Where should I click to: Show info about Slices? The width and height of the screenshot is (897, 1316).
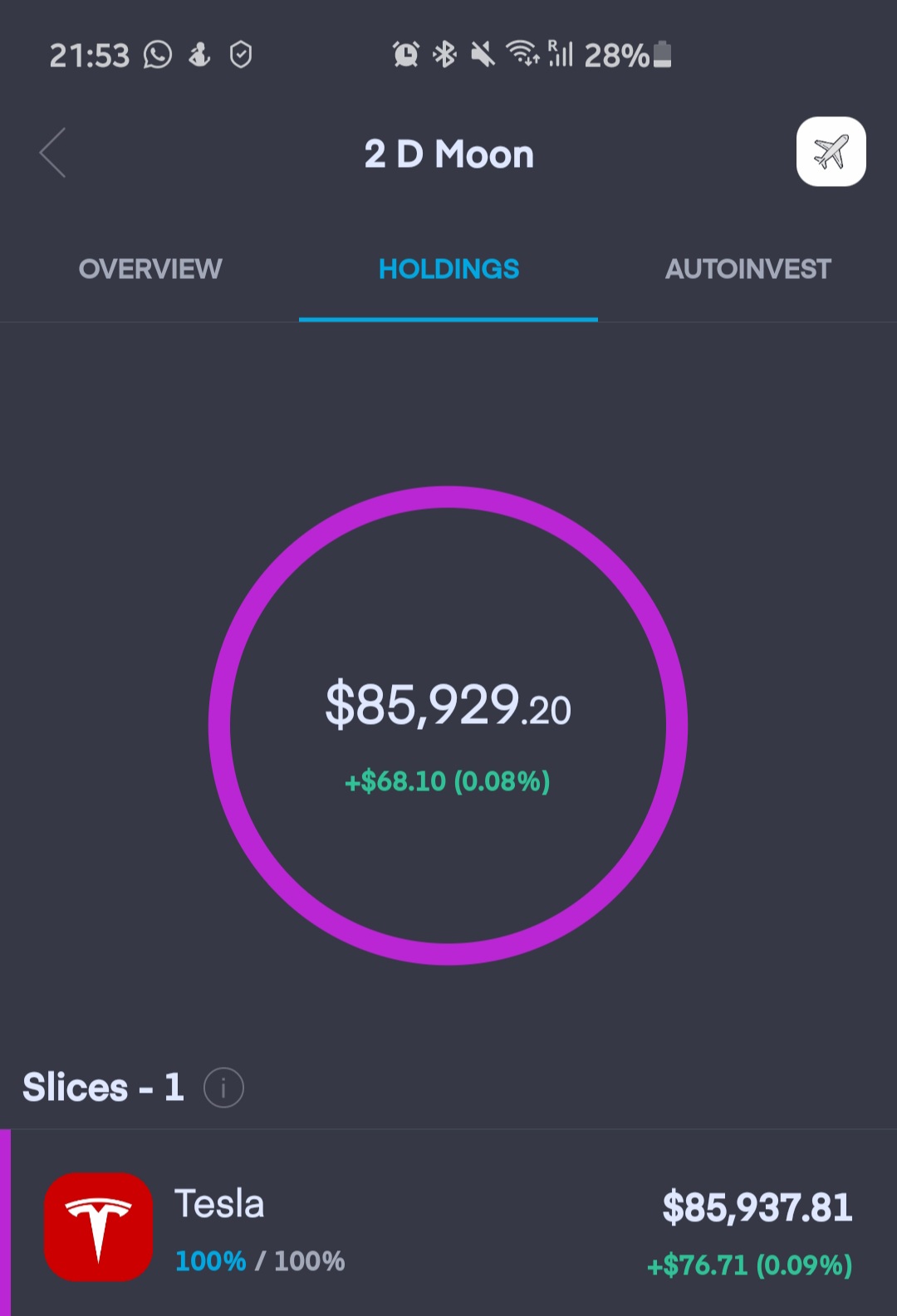pos(223,1088)
